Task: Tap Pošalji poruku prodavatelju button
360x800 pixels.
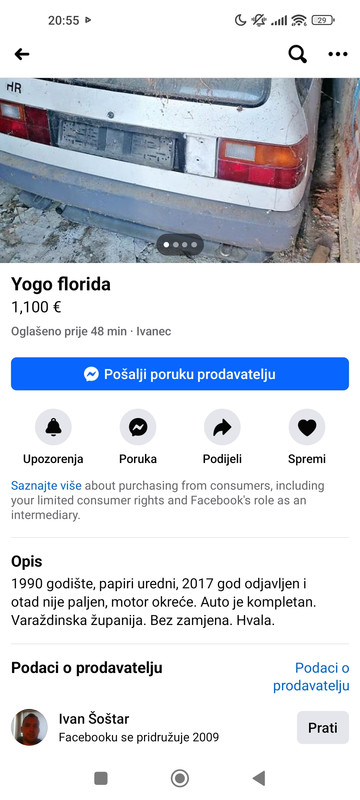Action: (180, 374)
